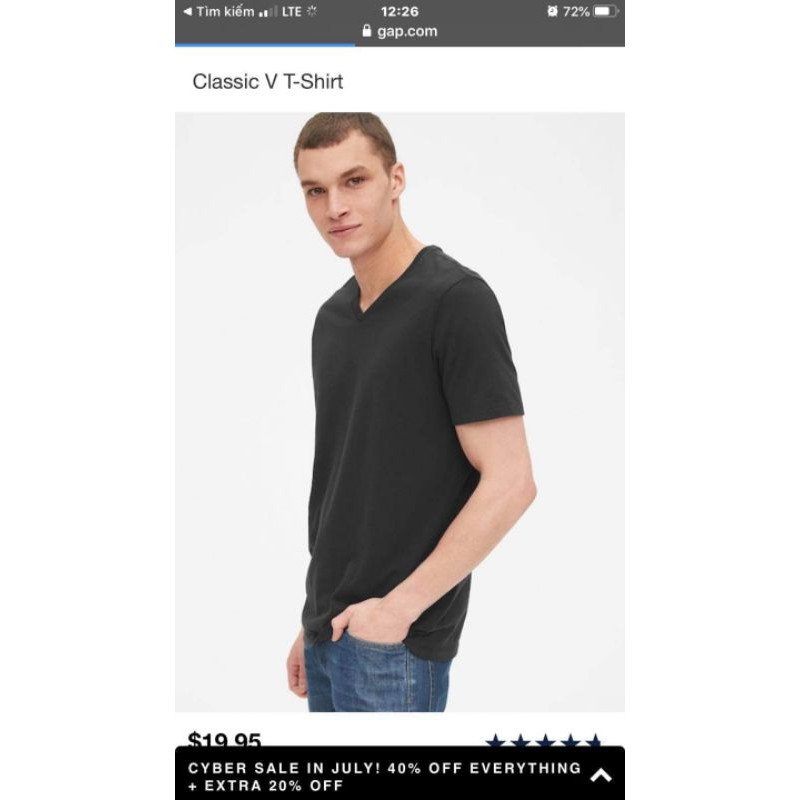Return to the Tìm kiếm app
The image size is (800, 800).
tap(218, 12)
